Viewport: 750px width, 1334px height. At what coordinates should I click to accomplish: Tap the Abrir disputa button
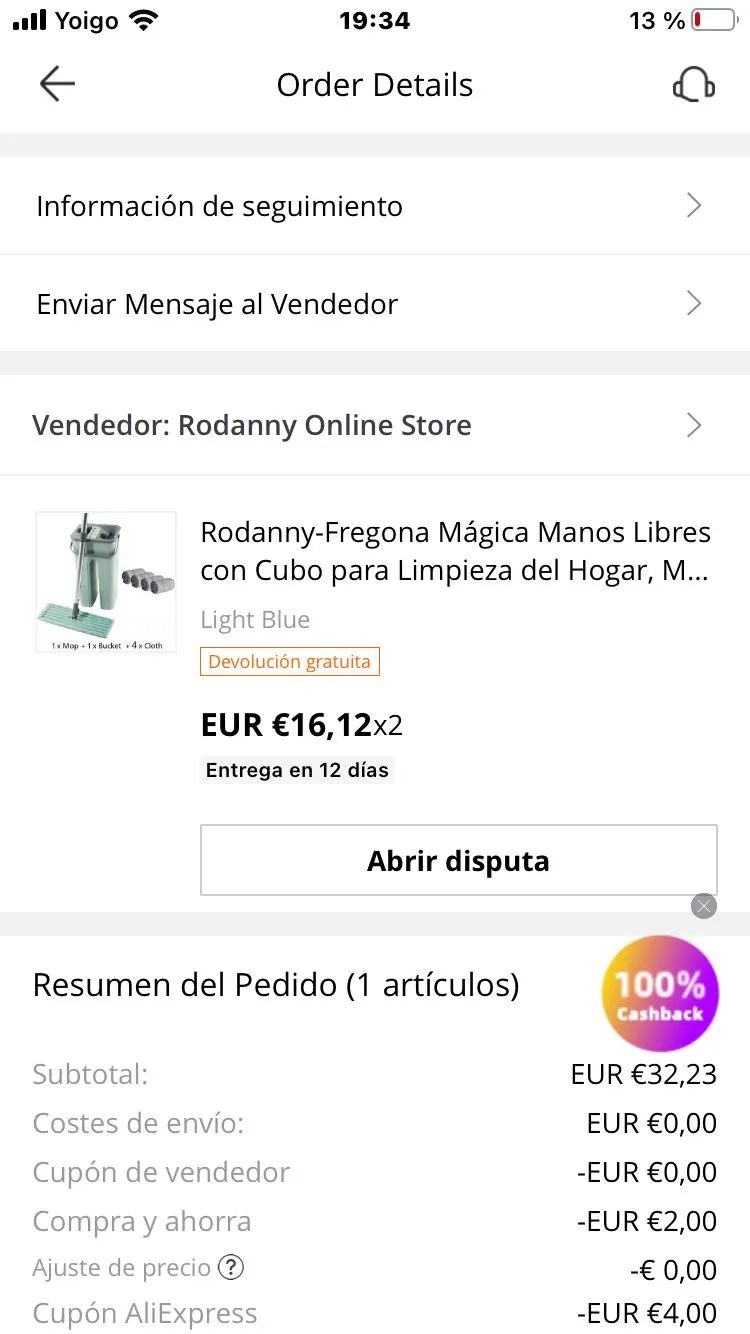click(x=458, y=860)
